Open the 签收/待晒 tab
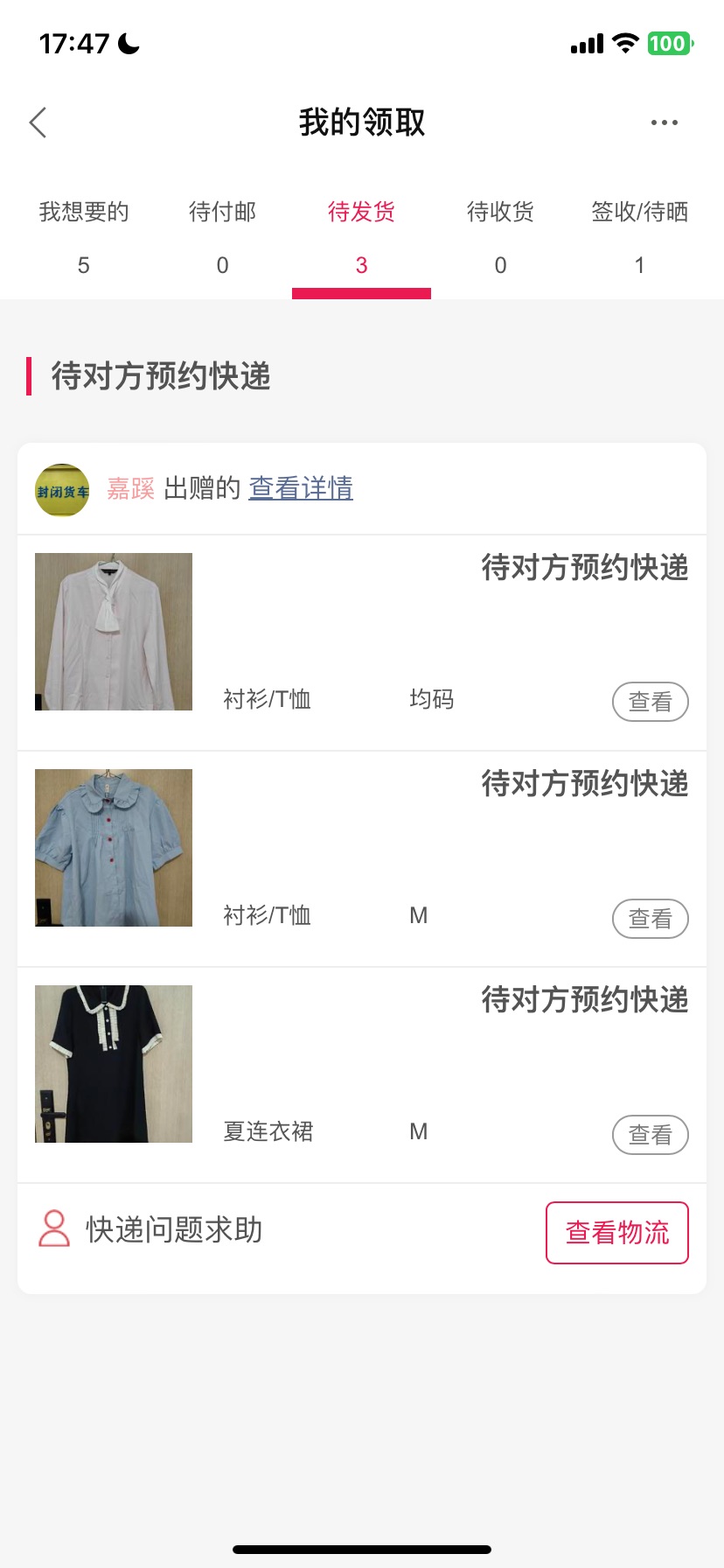This screenshot has height=1568, width=724. click(x=640, y=237)
